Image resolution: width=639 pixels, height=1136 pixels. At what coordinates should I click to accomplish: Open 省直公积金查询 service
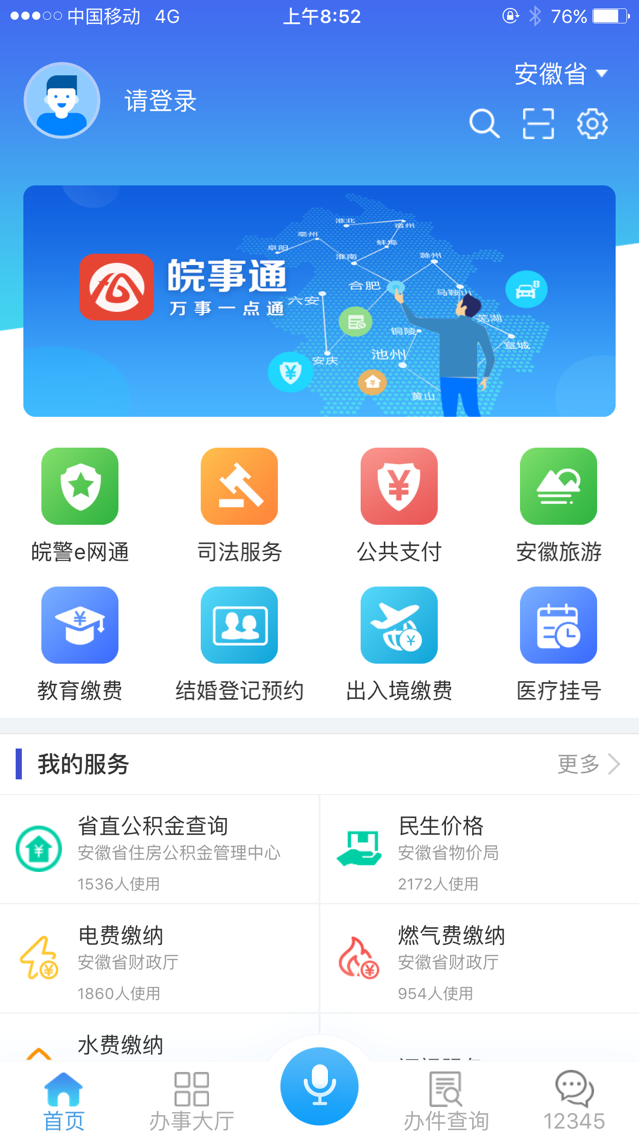click(159, 849)
